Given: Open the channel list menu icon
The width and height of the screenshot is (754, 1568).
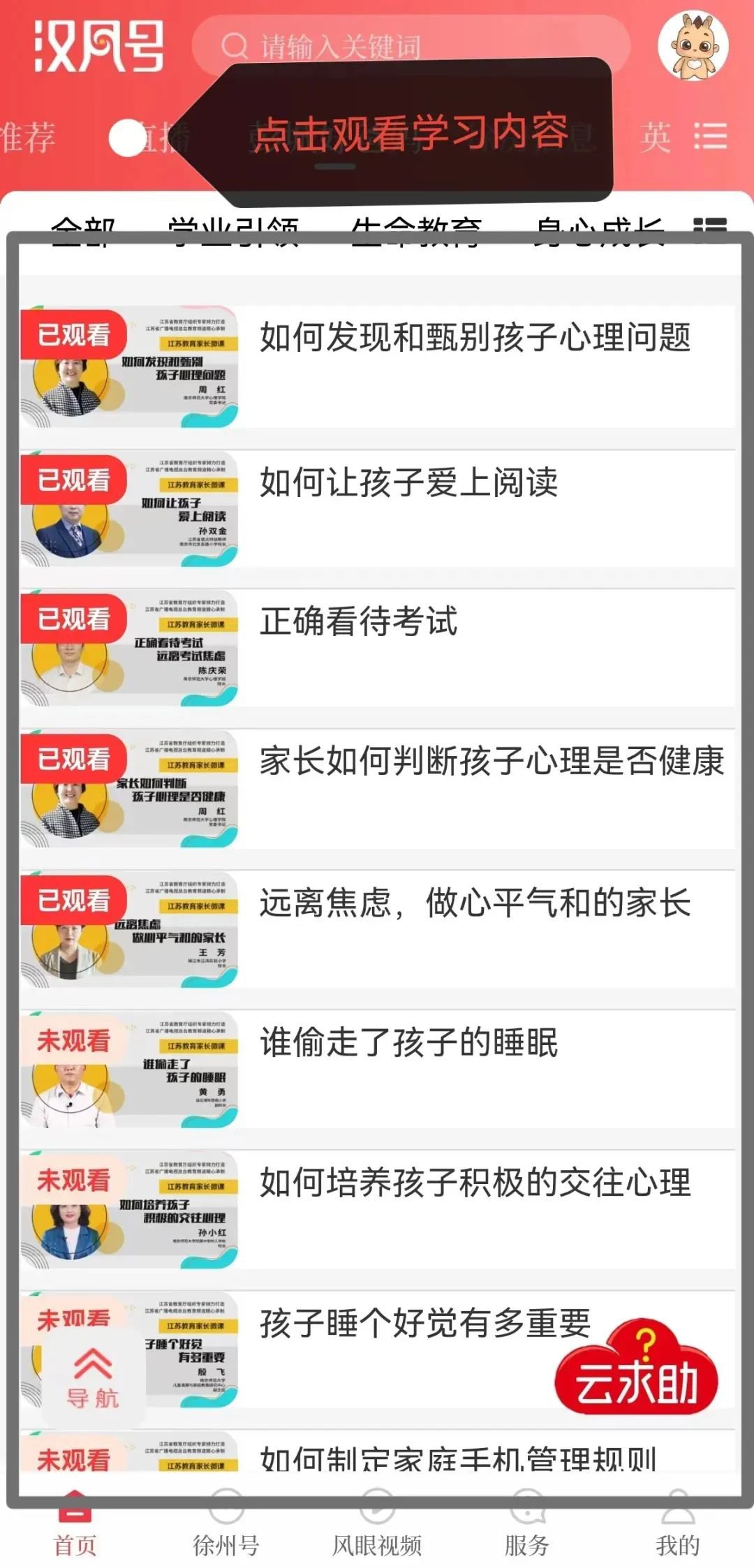Looking at the screenshot, I should 711,136.
